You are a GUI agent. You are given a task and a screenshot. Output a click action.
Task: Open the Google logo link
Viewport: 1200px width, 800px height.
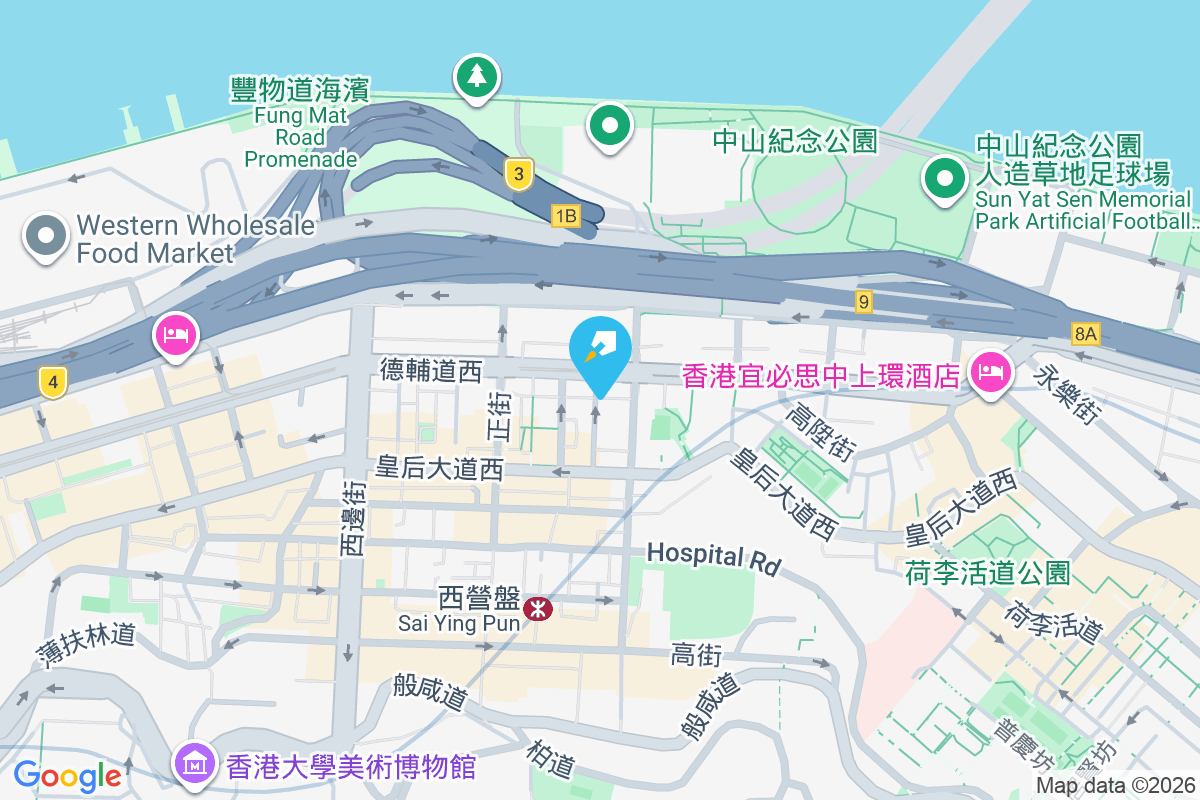[x=67, y=775]
